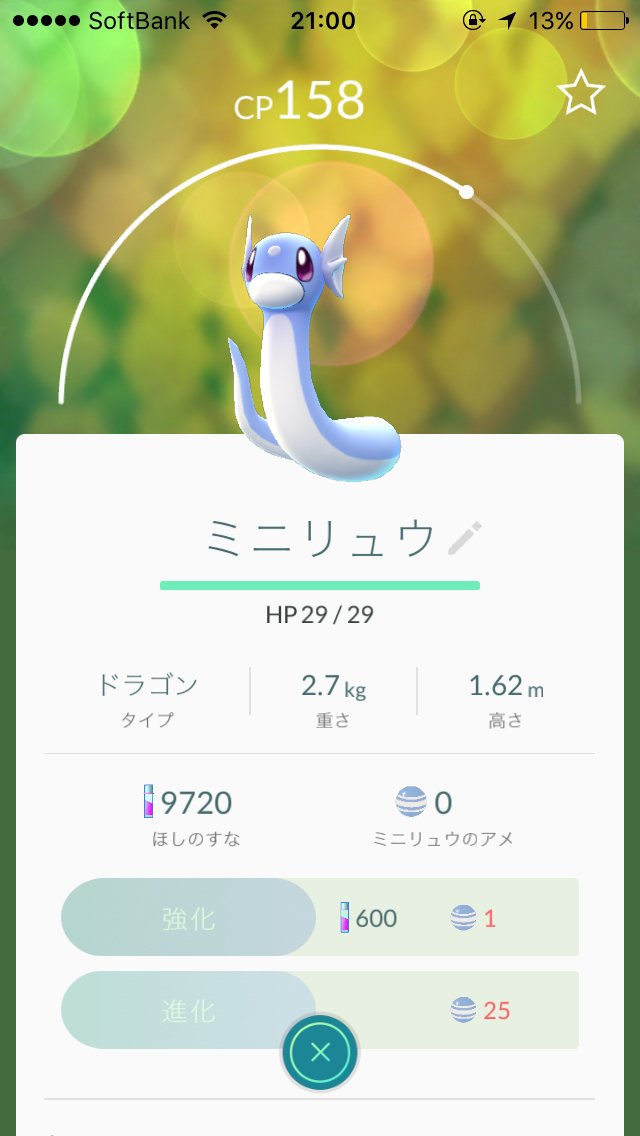The image size is (640, 1136).
Task: Tap the 強化 power up button
Action: [189, 918]
